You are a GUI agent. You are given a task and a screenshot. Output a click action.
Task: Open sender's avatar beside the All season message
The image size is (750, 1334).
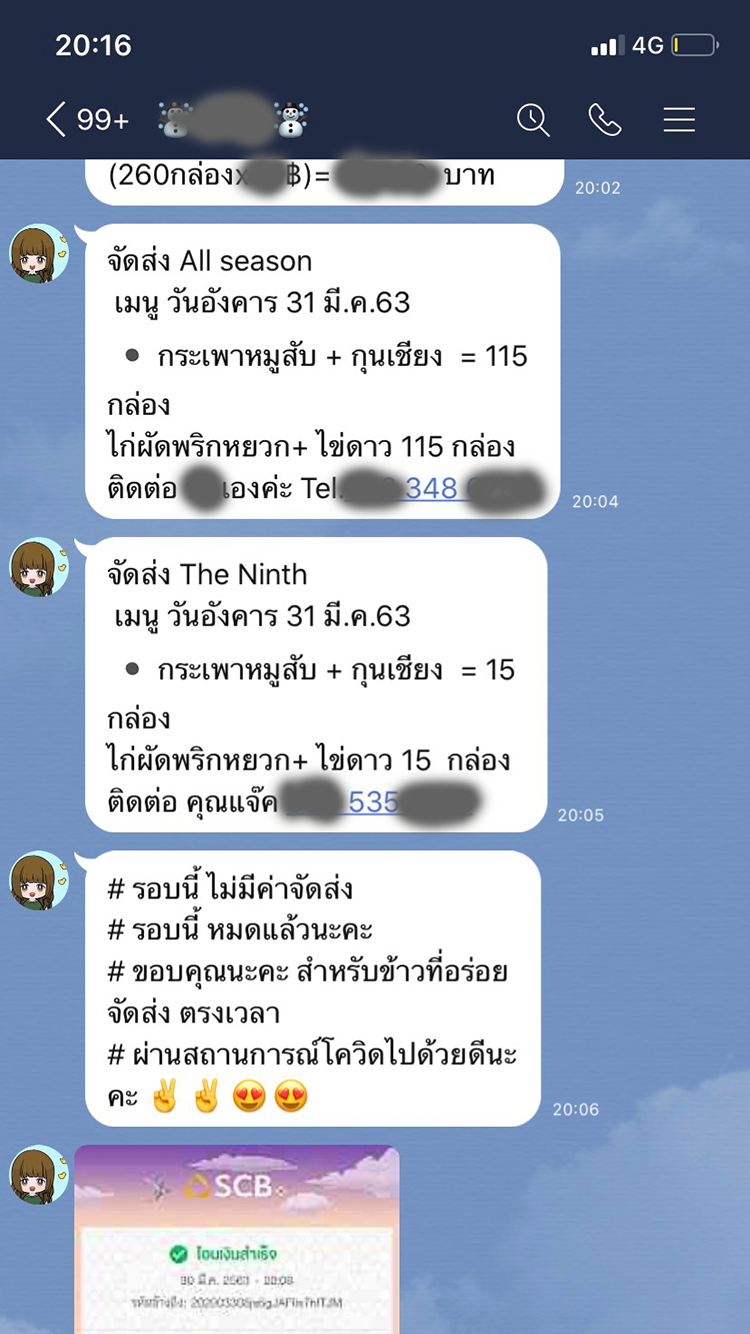click(x=39, y=254)
